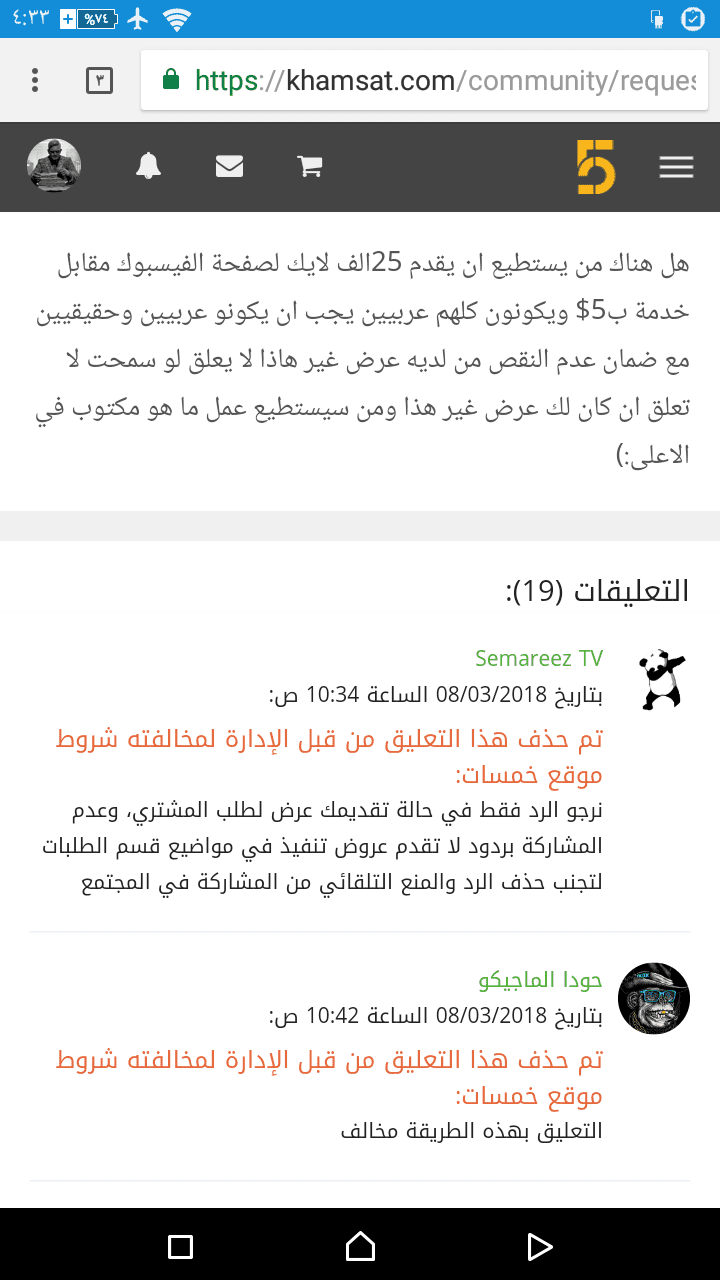Open the hamburger site menu
The height and width of the screenshot is (1280, 720).
point(676,167)
